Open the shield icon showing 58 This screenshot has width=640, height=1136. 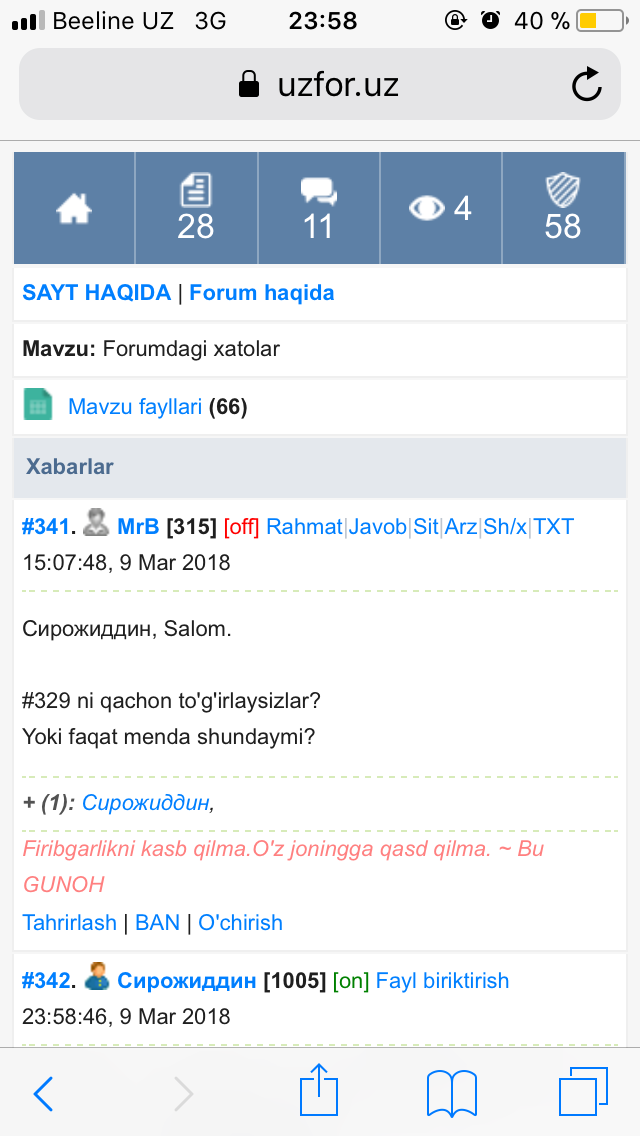563,208
